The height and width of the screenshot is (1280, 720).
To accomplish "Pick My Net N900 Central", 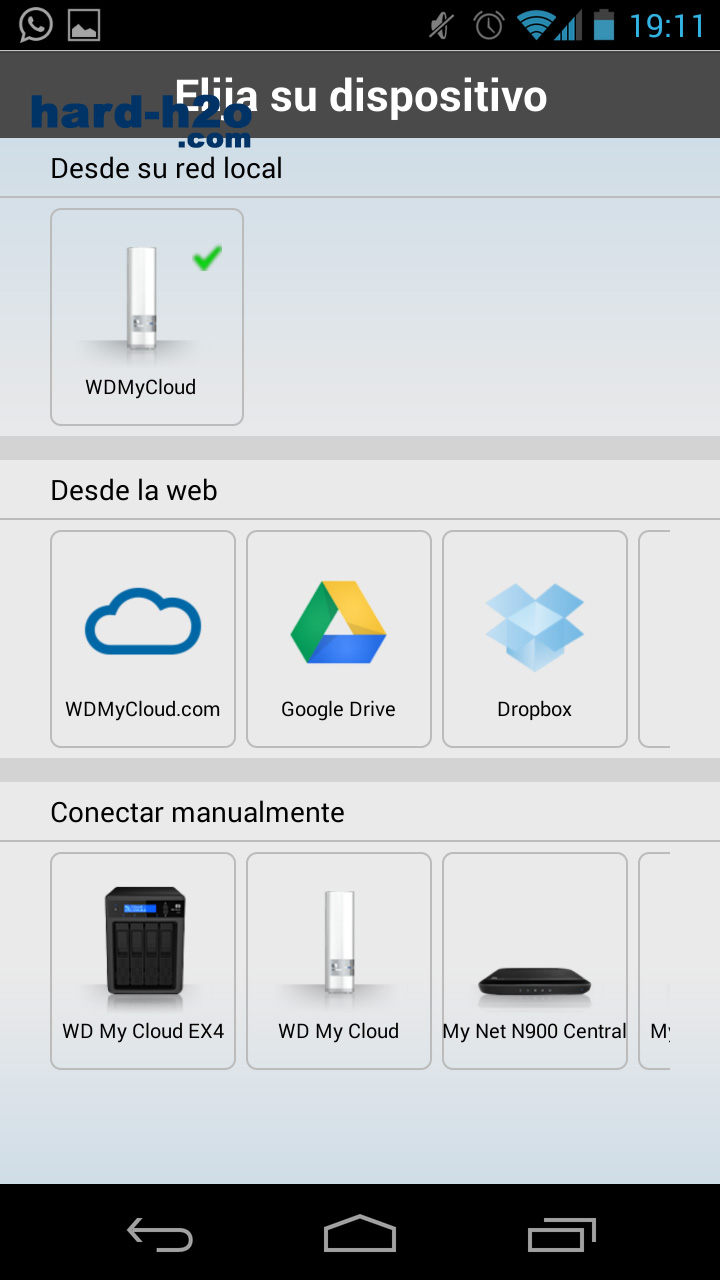I will (x=535, y=961).
